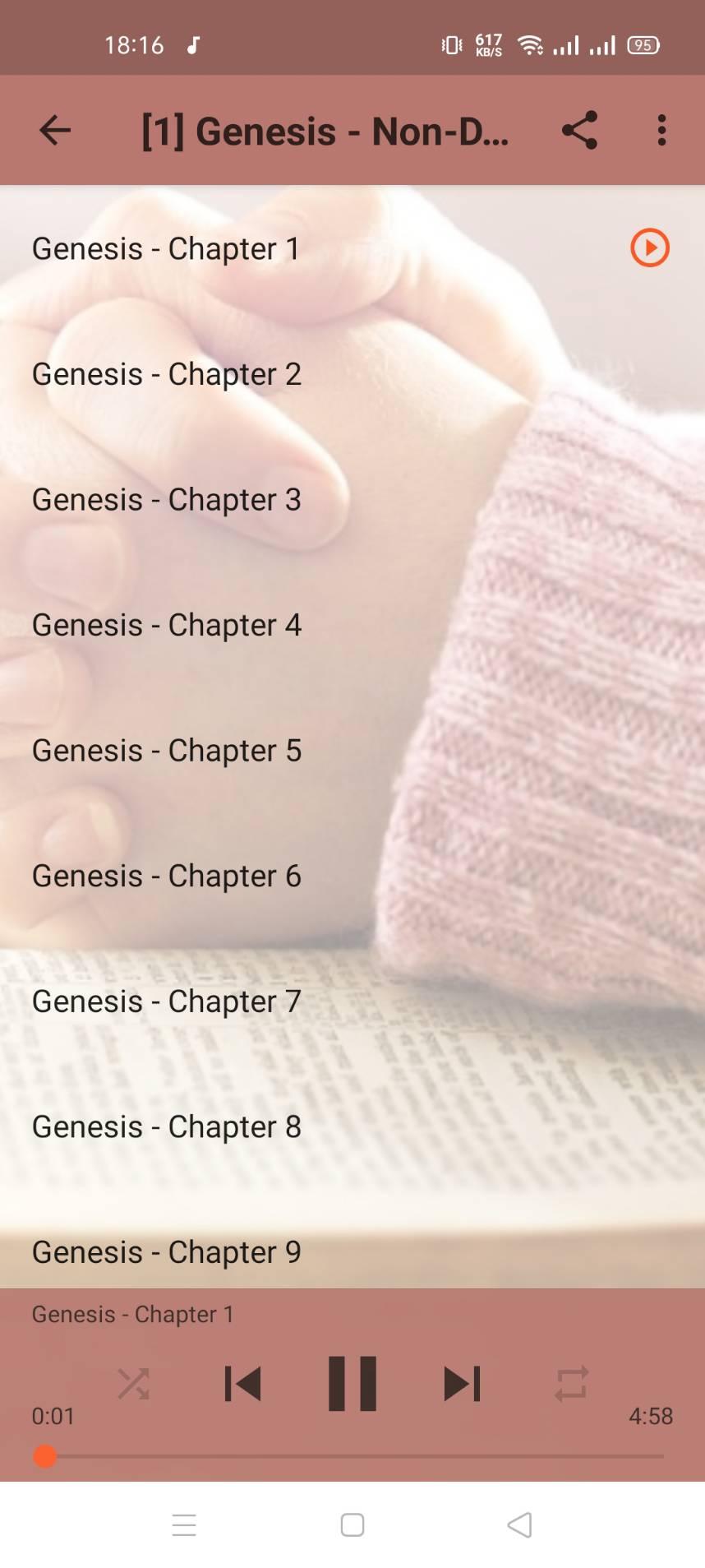Image resolution: width=705 pixels, height=1568 pixels.
Task: Start Genesis - Chapter 6
Action: click(x=352, y=876)
